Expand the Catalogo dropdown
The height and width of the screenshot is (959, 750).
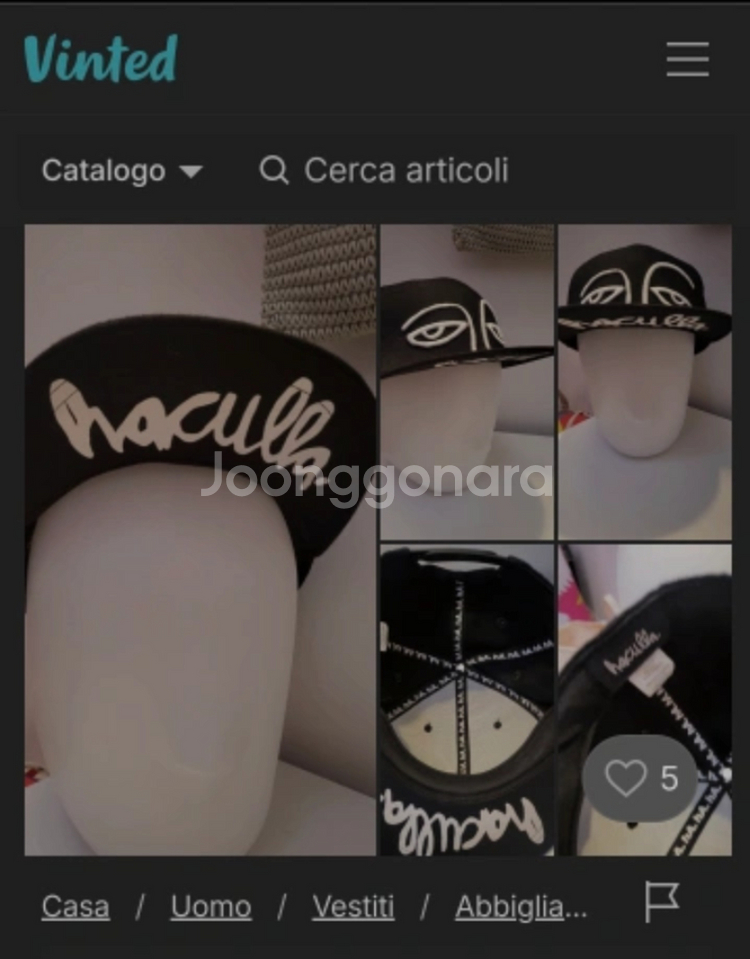(x=121, y=171)
